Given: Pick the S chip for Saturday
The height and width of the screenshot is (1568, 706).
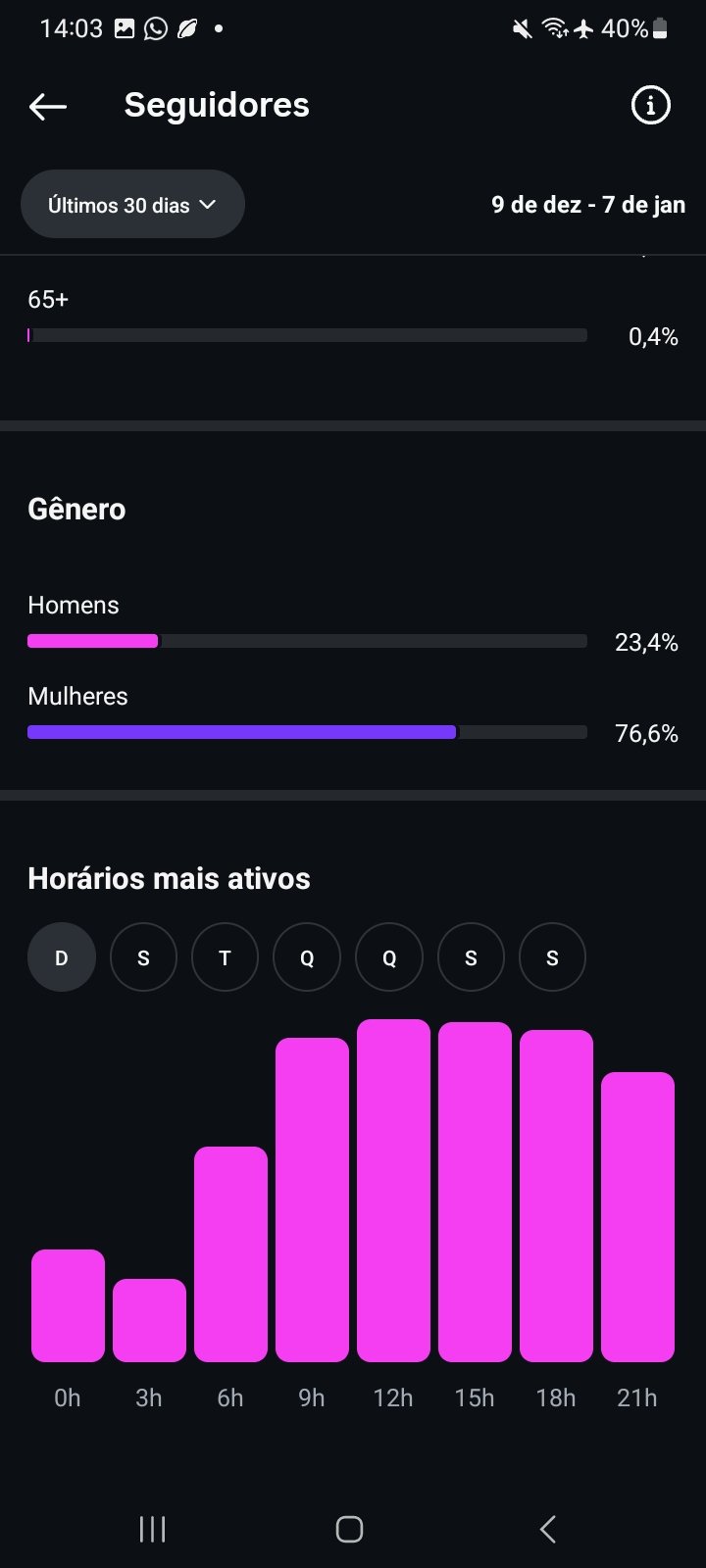Looking at the screenshot, I should (x=552, y=957).
